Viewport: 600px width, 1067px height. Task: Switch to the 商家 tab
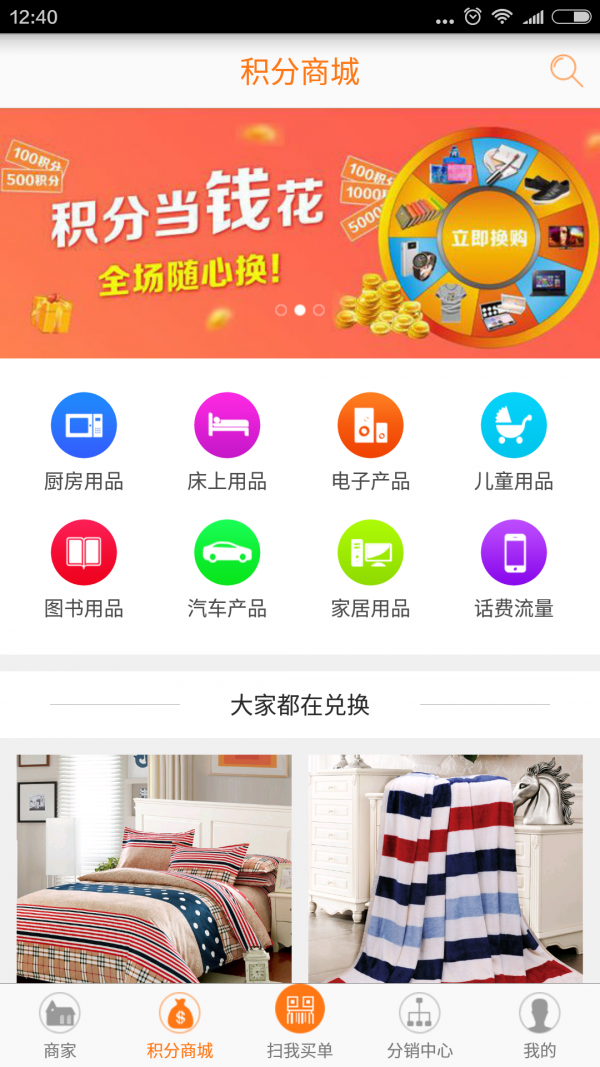coord(60,1026)
